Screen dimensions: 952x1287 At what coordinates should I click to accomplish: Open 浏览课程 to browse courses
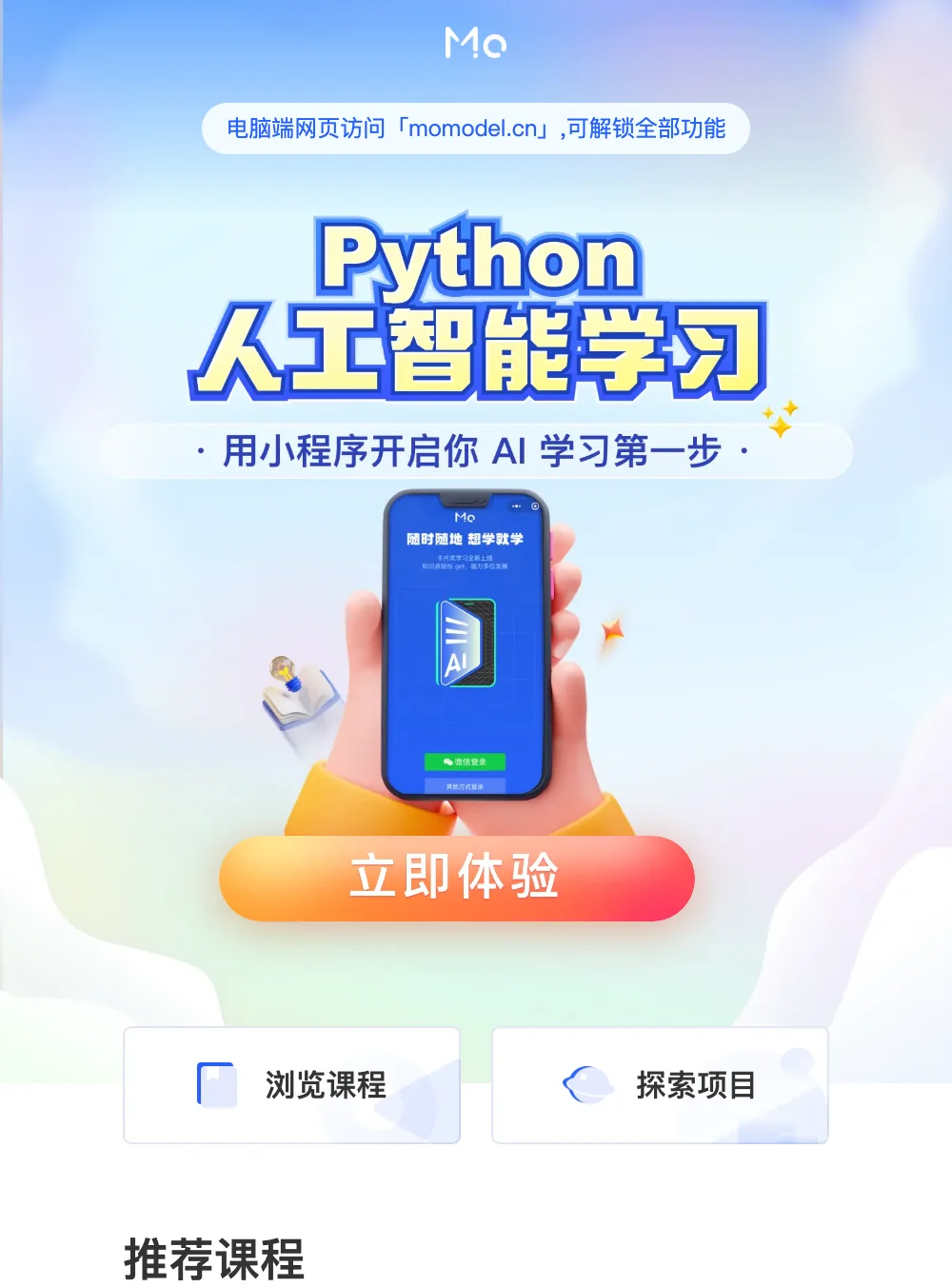291,1085
